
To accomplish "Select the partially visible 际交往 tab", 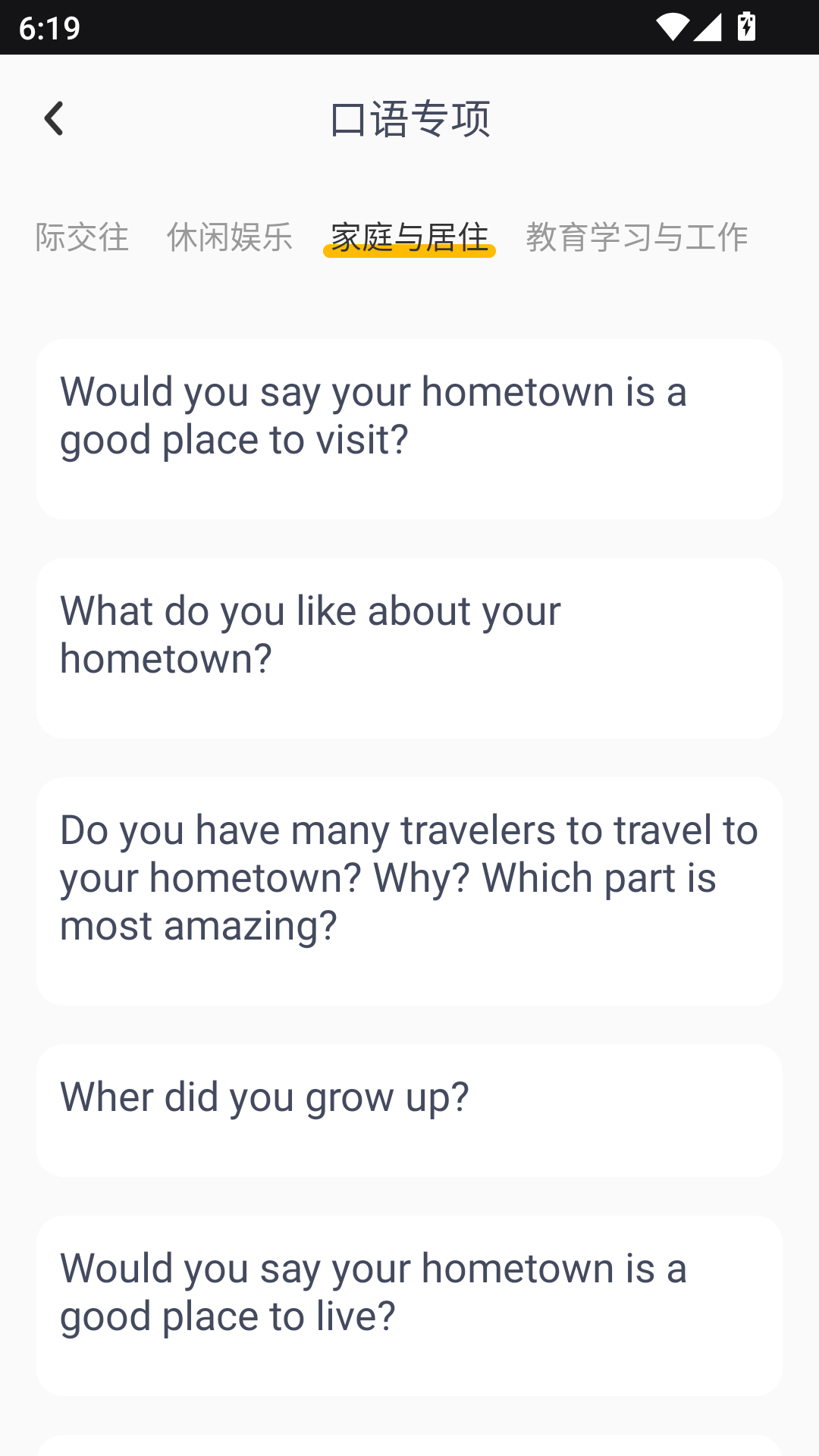I will click(x=82, y=237).
